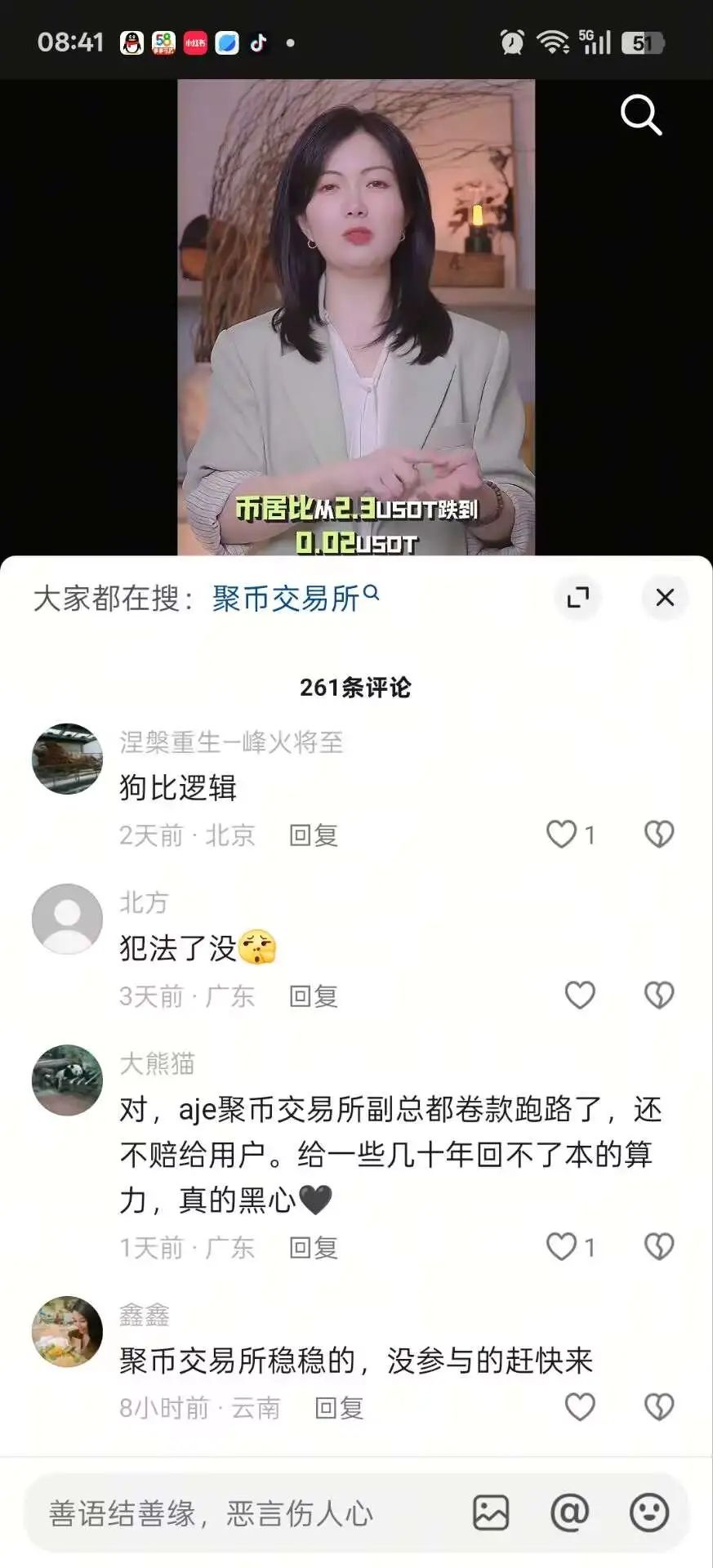Like 北方's comment 犯法了没
The width and height of the screenshot is (713, 1568).
[x=580, y=995]
